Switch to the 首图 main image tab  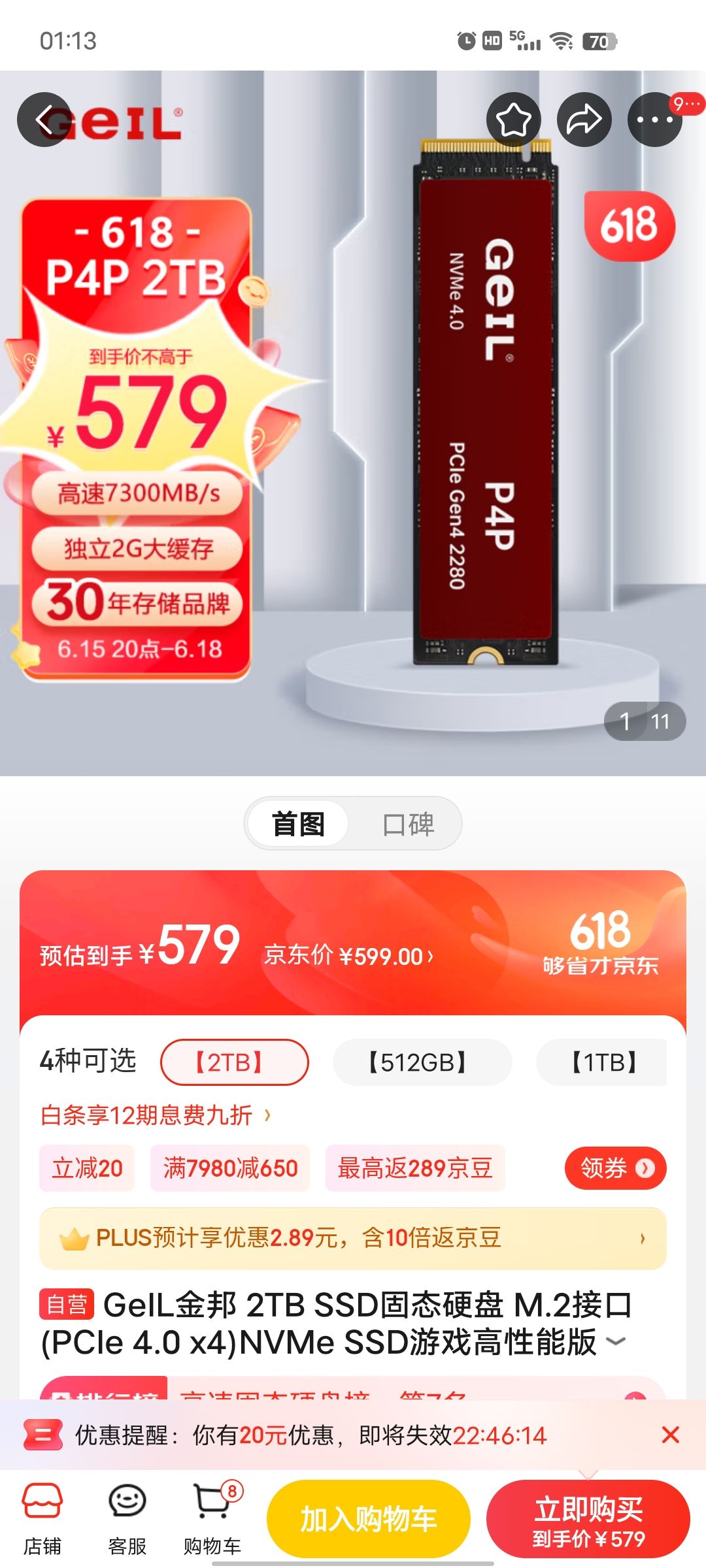pyautogui.click(x=296, y=824)
